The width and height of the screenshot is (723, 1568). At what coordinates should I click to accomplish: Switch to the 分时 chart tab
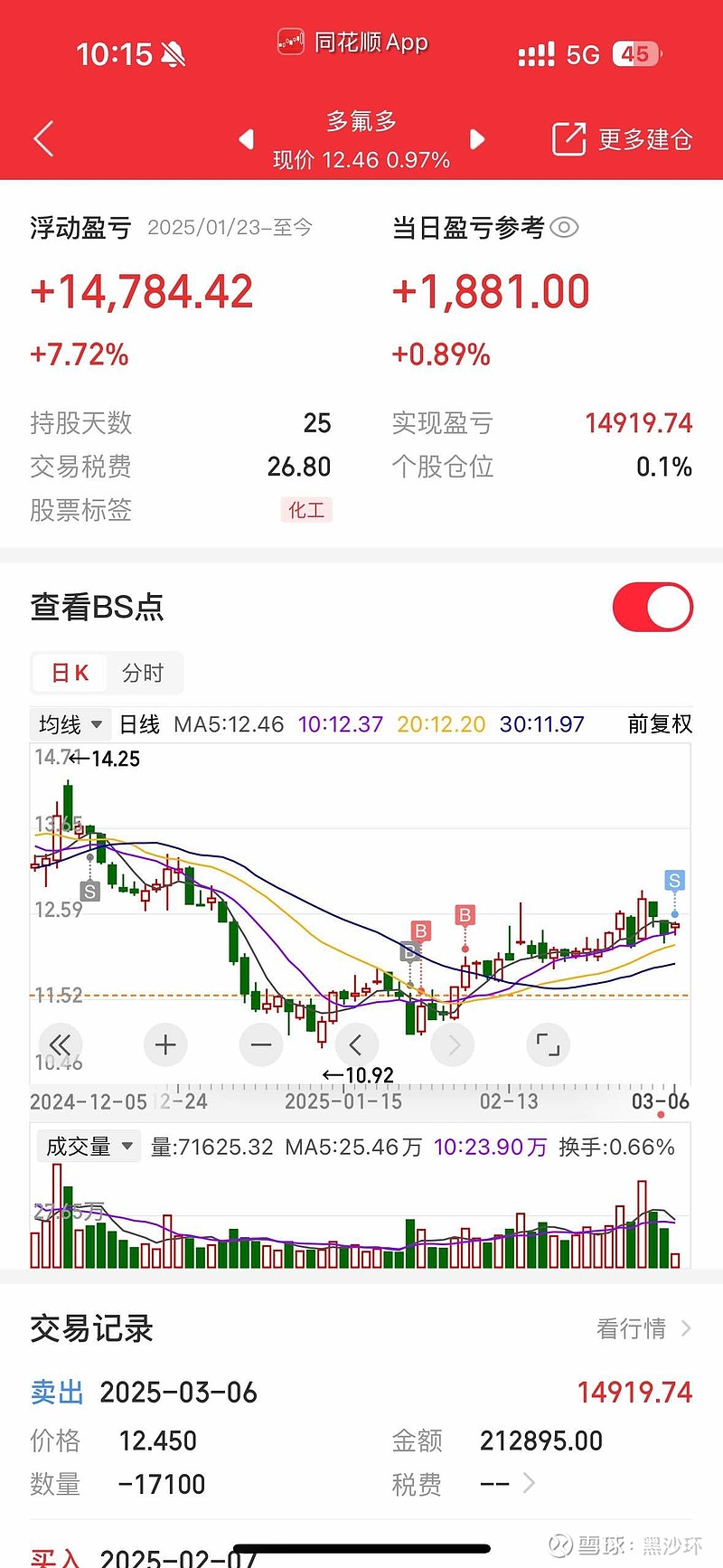[143, 673]
